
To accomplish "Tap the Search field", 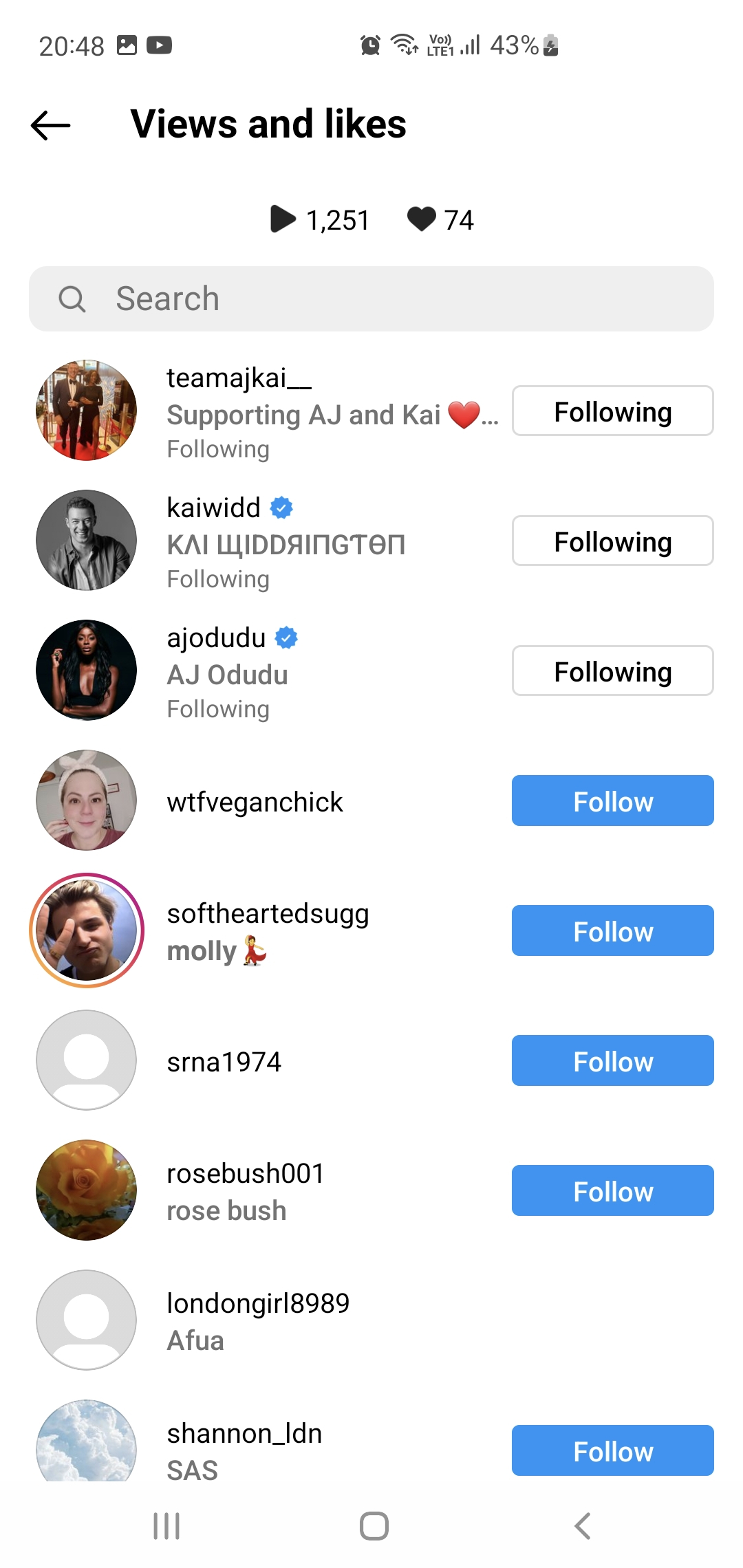I will point(371,299).
